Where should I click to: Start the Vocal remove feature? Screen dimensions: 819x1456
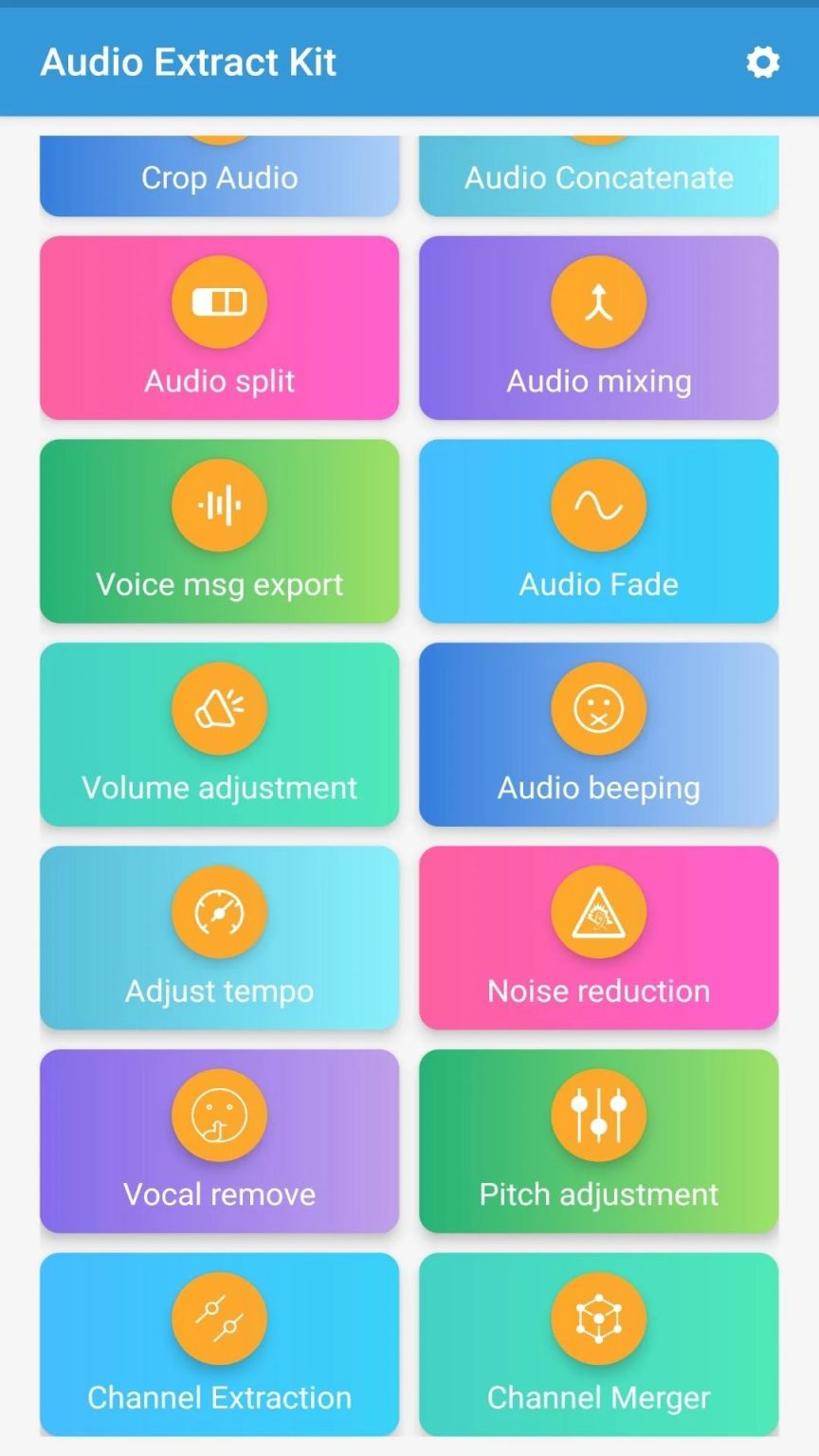[219, 1142]
